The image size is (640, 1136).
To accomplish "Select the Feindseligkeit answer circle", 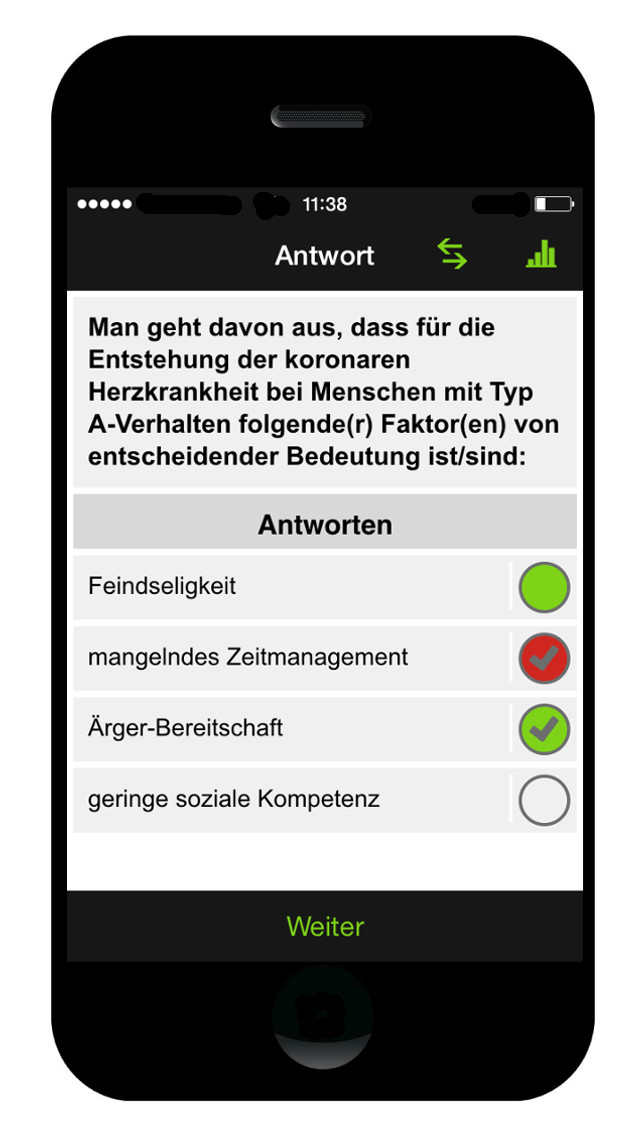I will [544, 588].
